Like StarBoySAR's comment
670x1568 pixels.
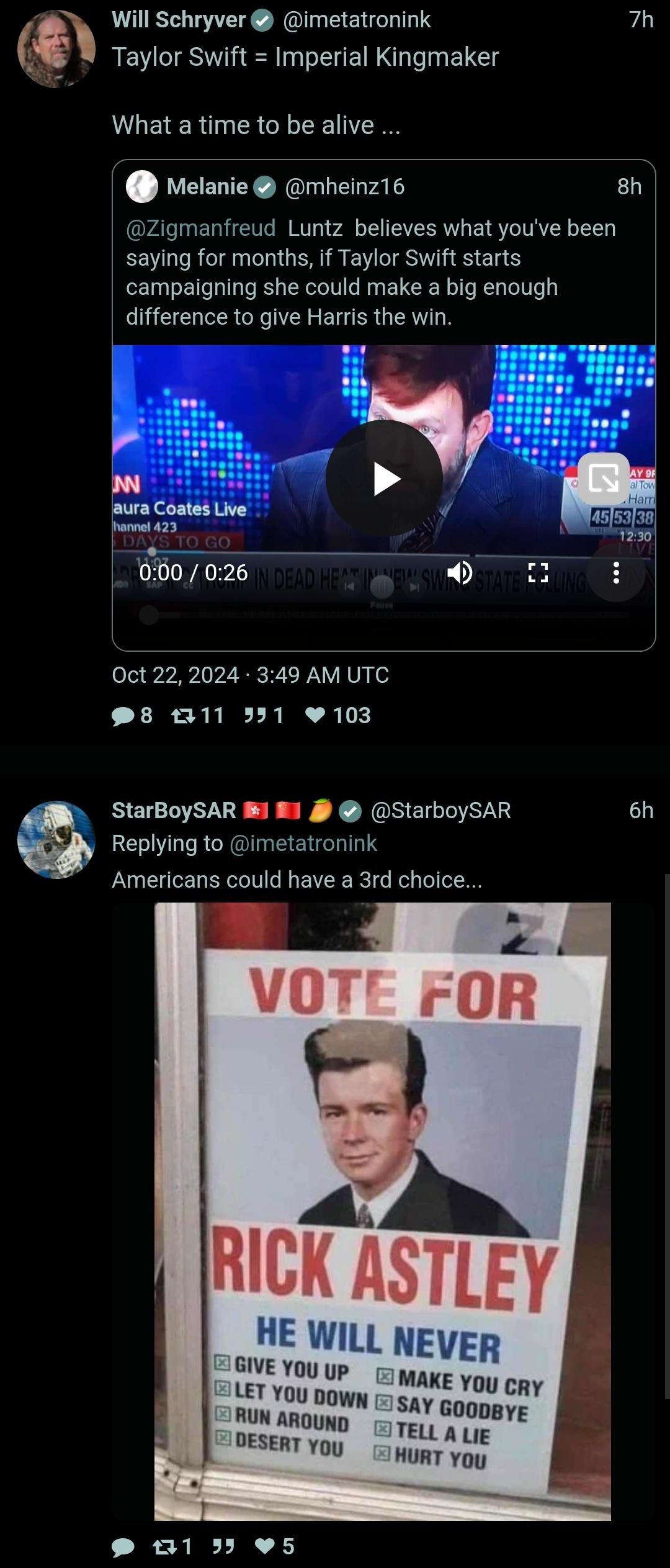[265, 1546]
